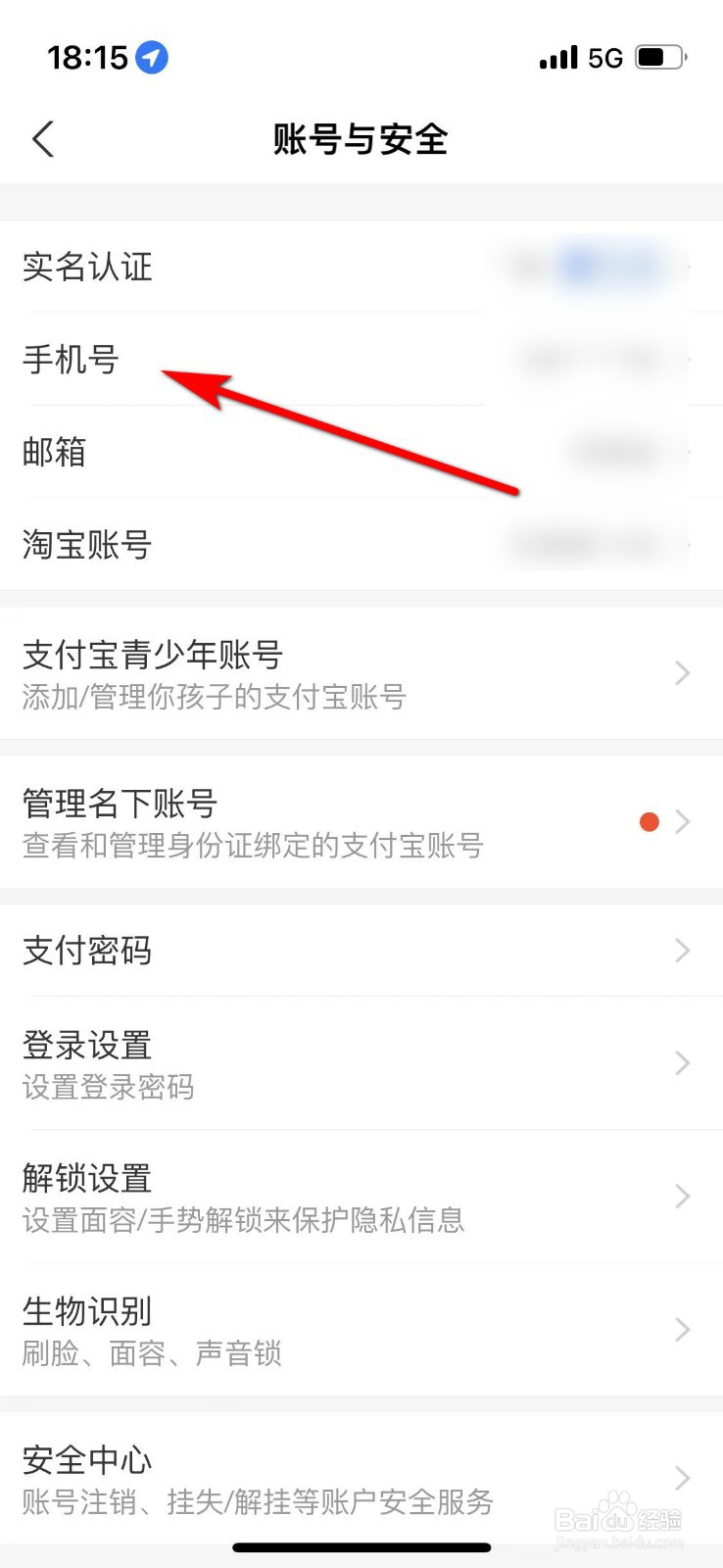Tap the back arrow to leave account settings

click(x=43, y=139)
